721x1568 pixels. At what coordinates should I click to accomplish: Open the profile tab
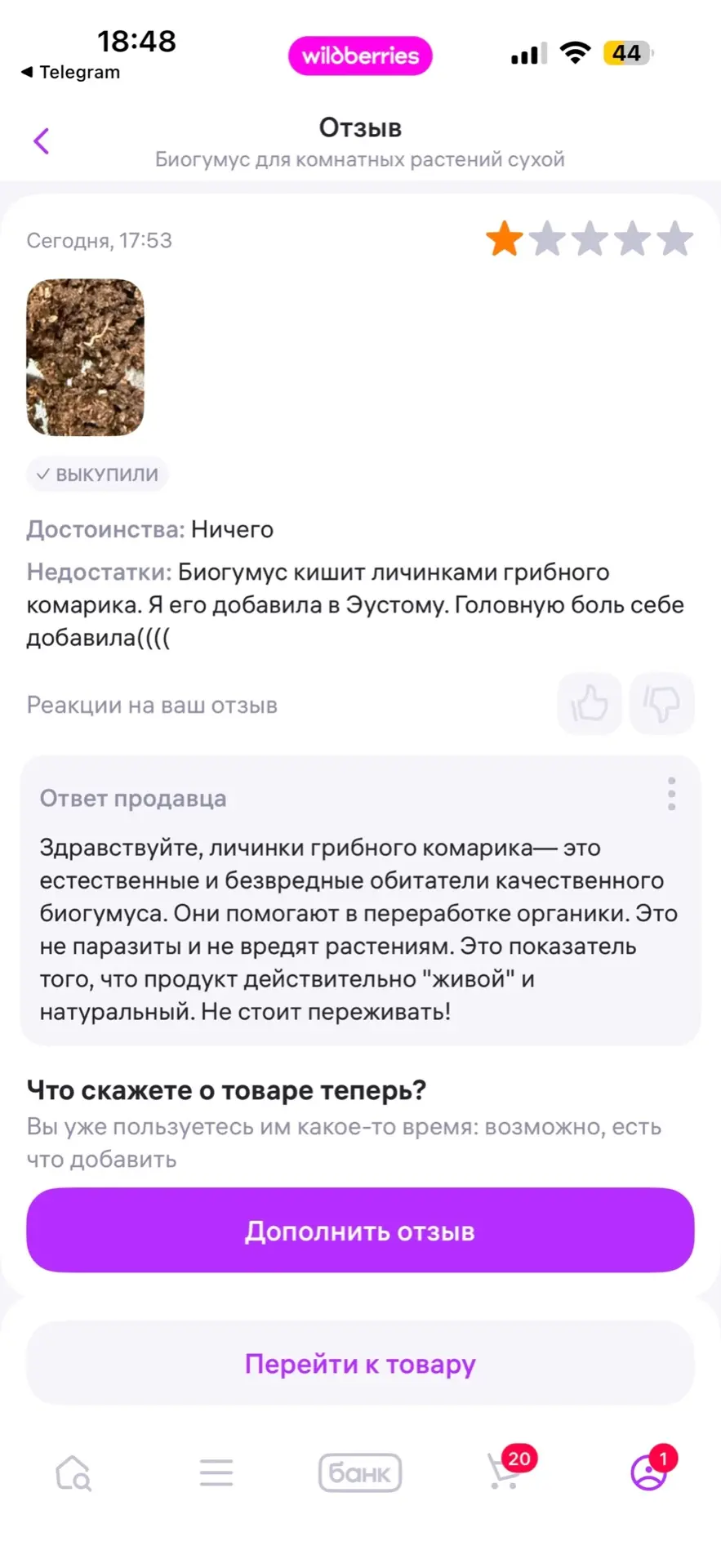pos(649,1471)
